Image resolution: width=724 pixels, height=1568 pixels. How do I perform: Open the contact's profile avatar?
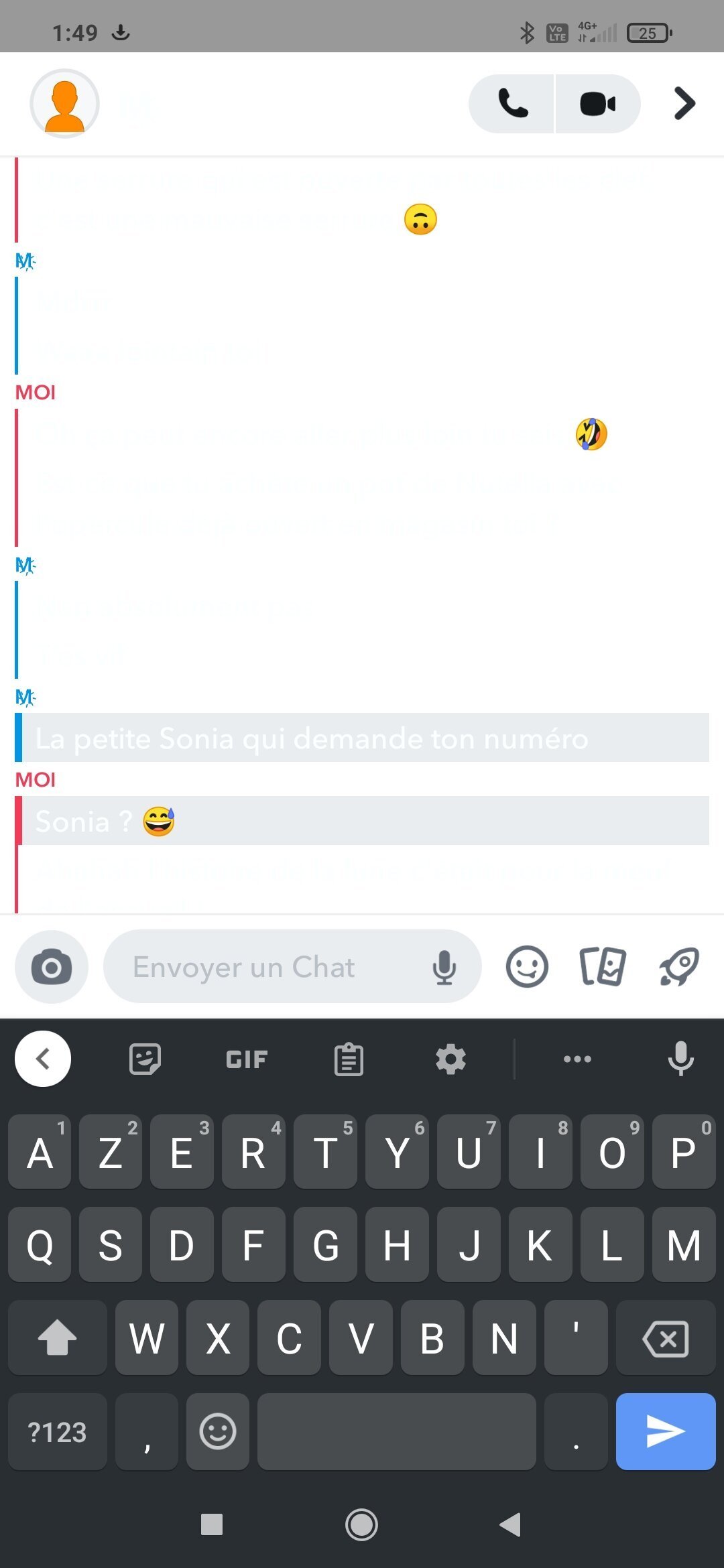pos(64,104)
